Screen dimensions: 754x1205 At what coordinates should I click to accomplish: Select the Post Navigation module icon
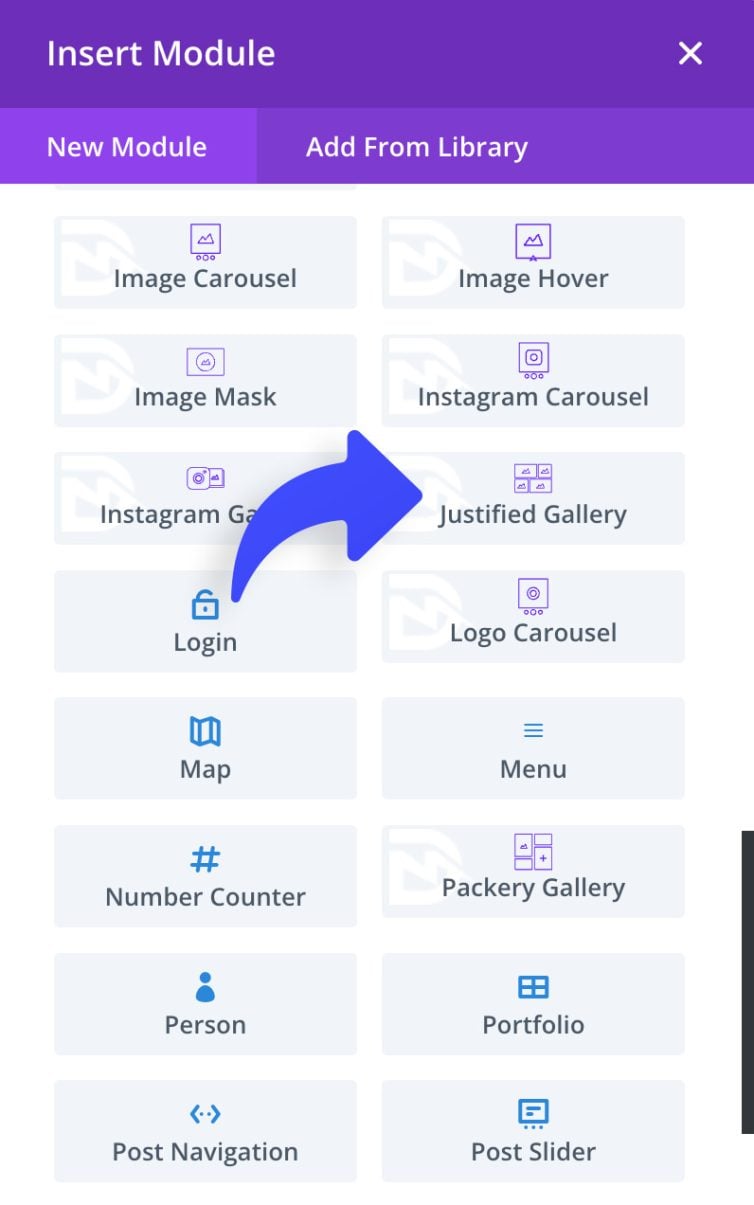pyautogui.click(x=204, y=1113)
